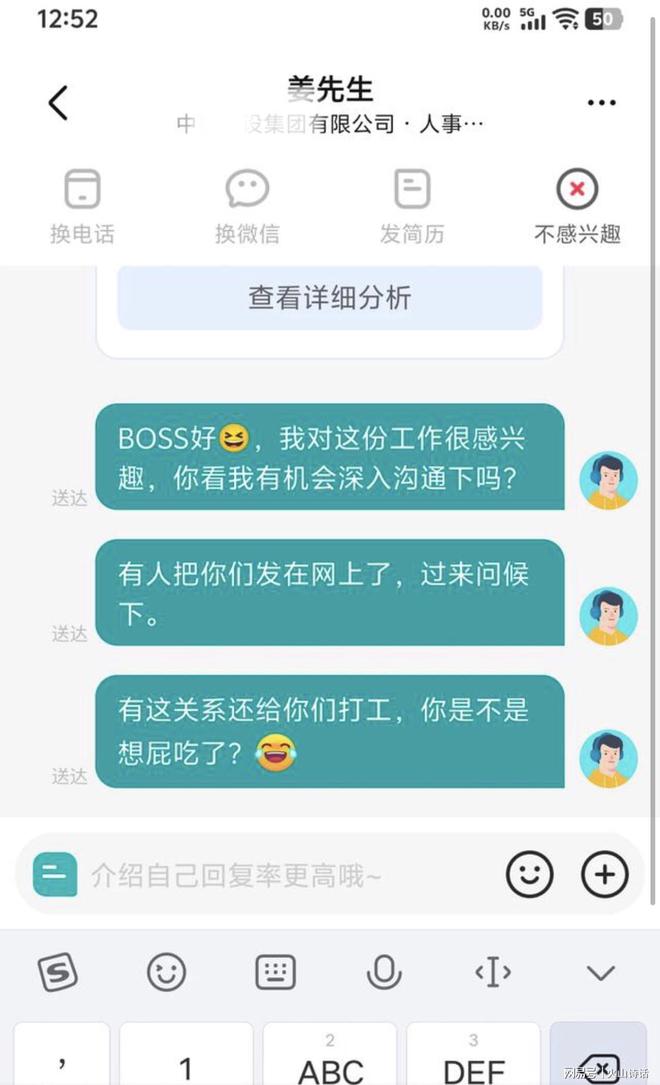Screen dimensions: 660x1085
Task: Mark as 不感兴趣
Action: point(577,207)
